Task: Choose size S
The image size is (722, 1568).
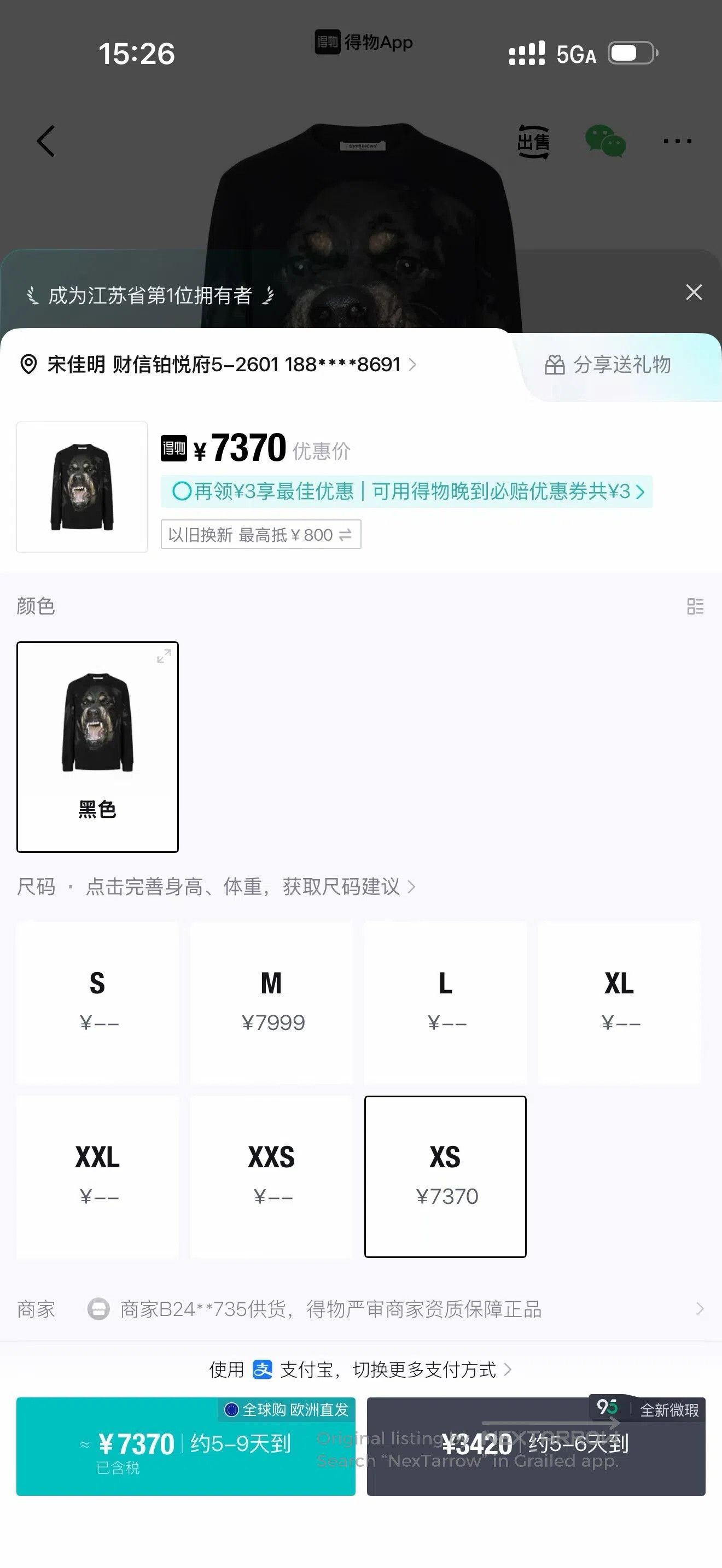Action: (97, 1003)
